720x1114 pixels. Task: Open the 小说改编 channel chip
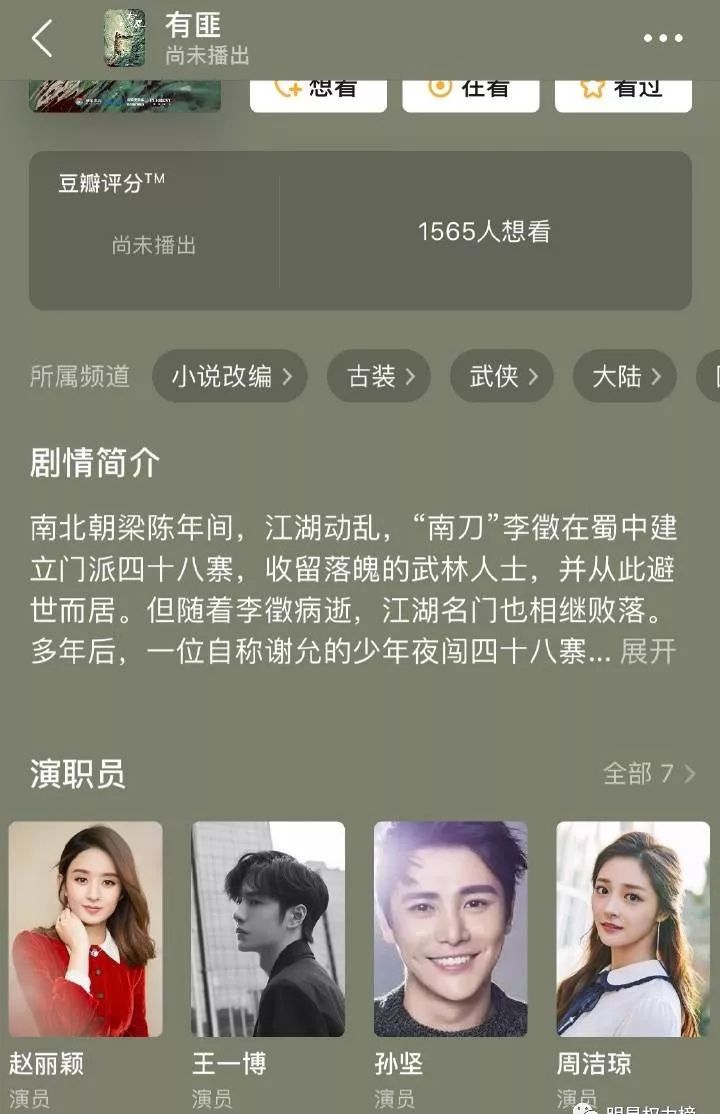pos(230,377)
